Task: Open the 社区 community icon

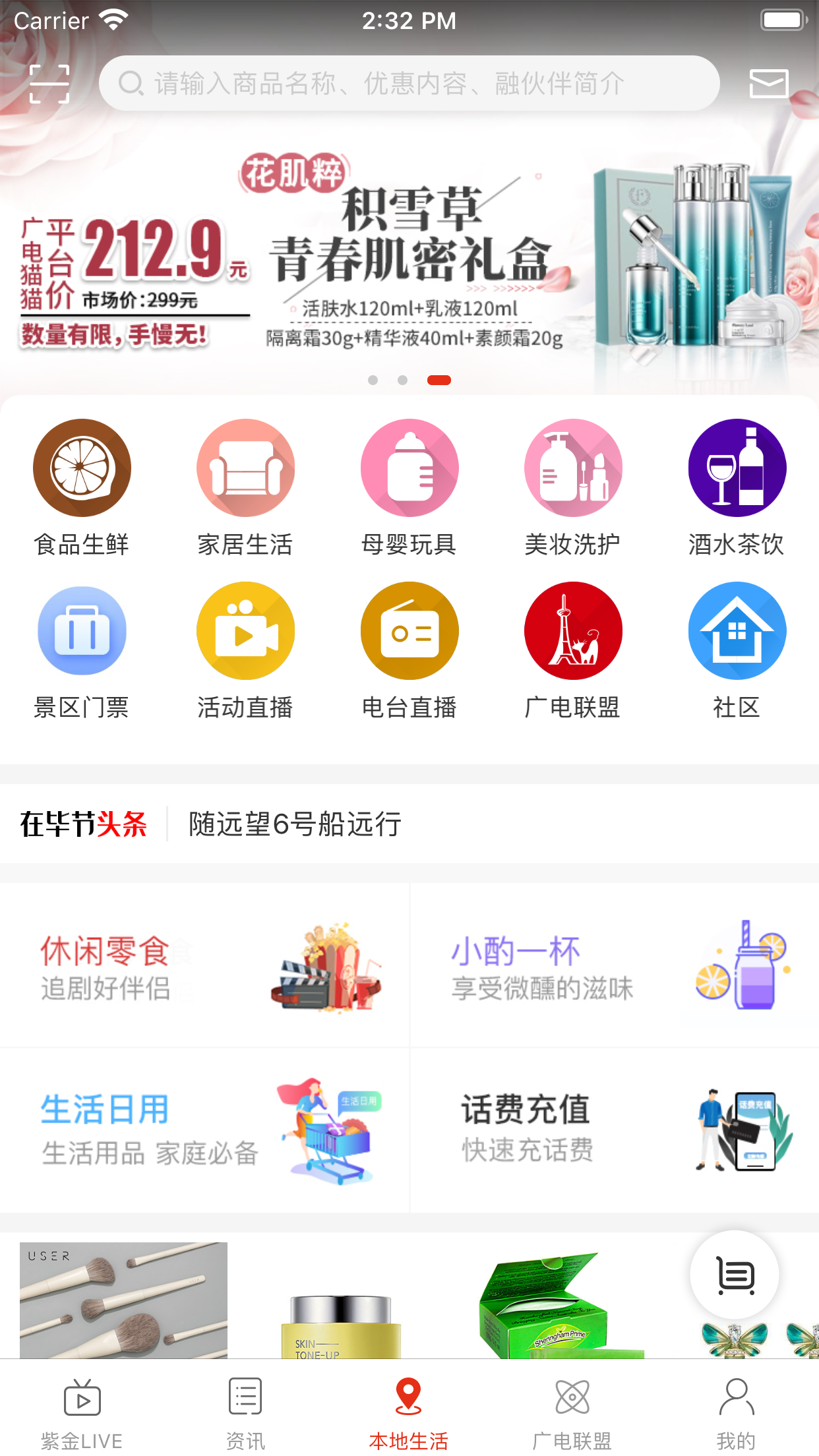Action: point(737,630)
